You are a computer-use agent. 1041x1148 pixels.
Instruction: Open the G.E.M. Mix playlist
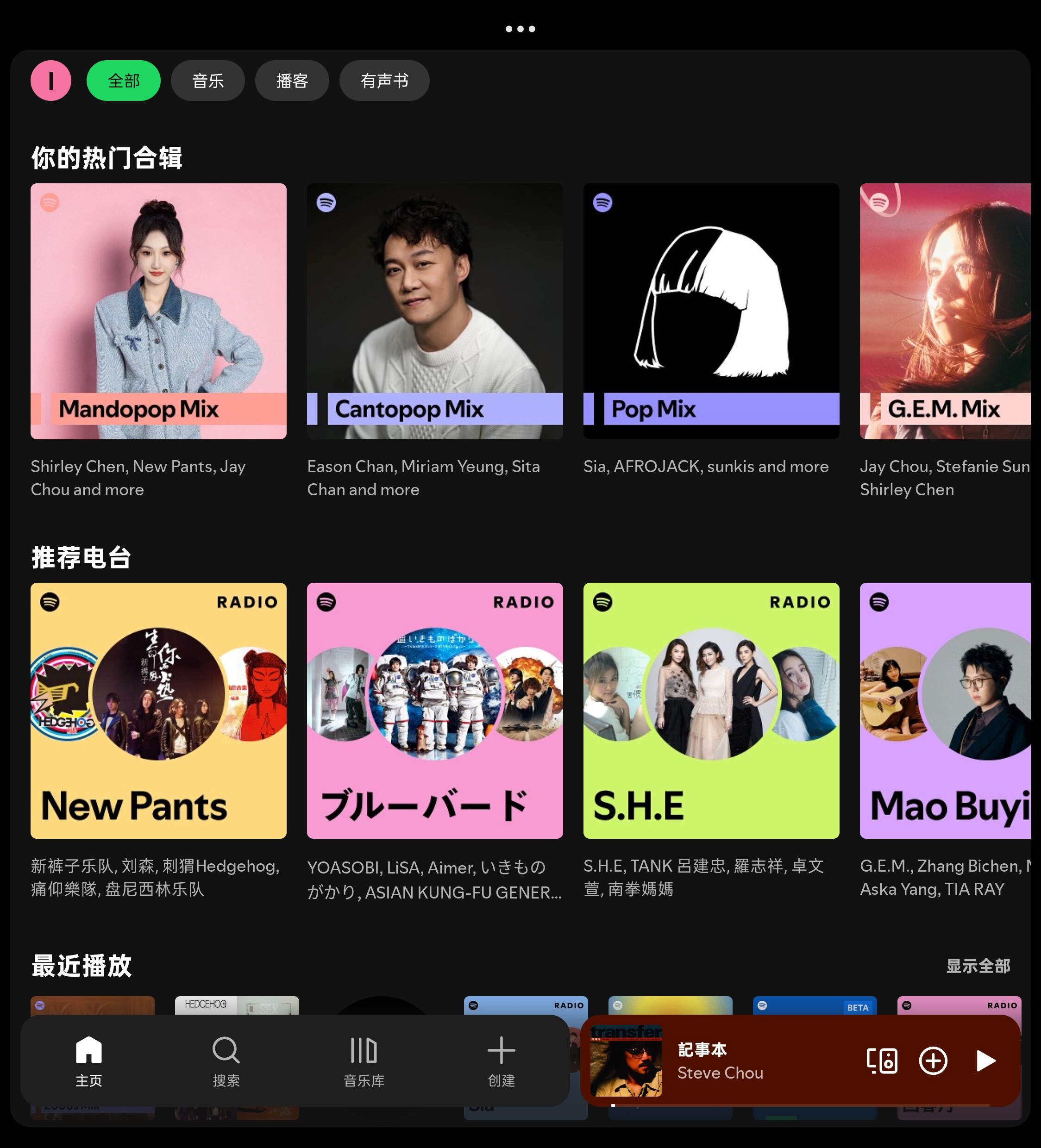945,311
